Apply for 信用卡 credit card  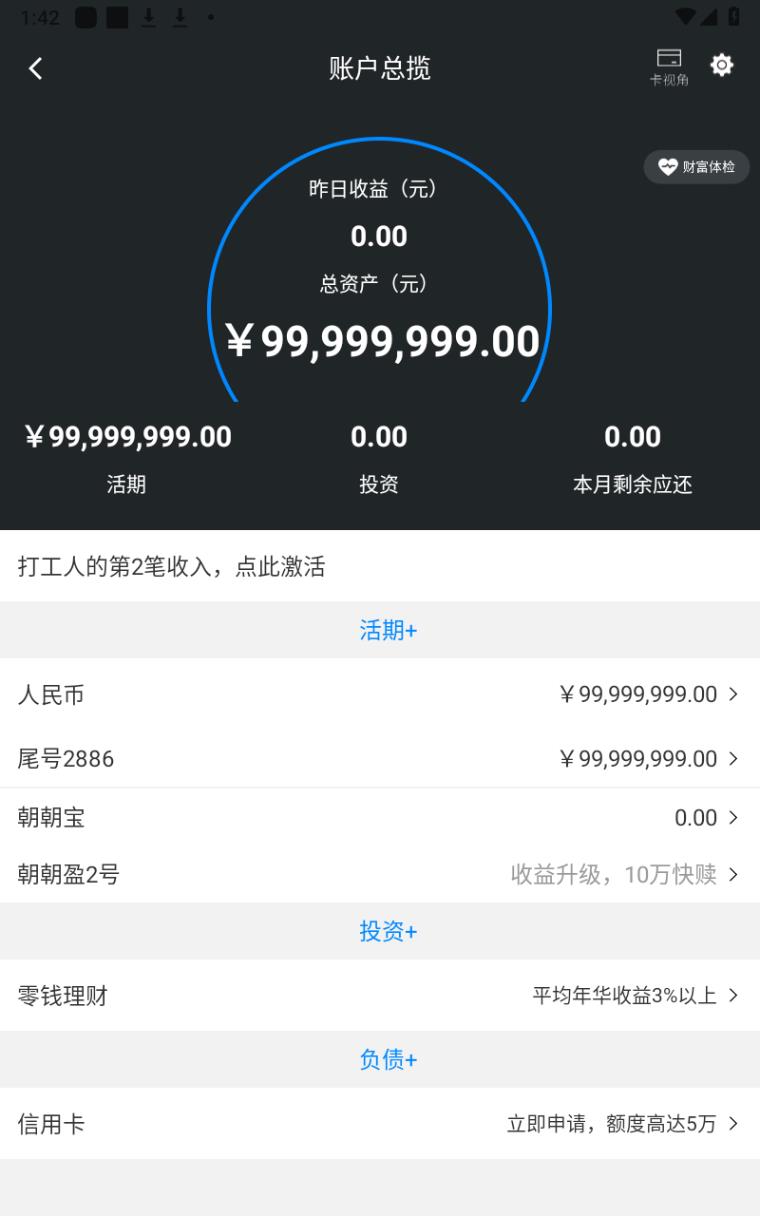coord(380,1124)
